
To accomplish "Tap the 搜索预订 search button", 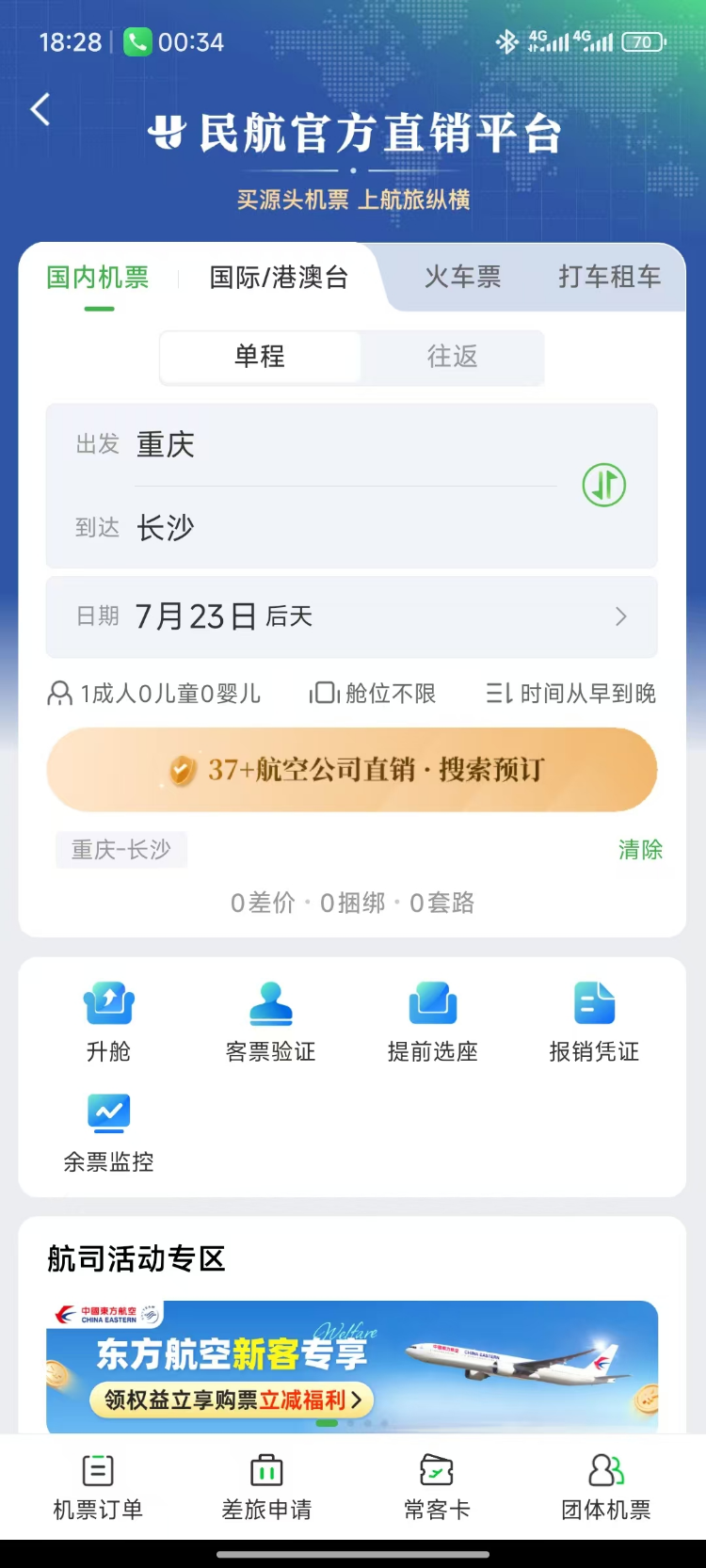I will (x=351, y=770).
